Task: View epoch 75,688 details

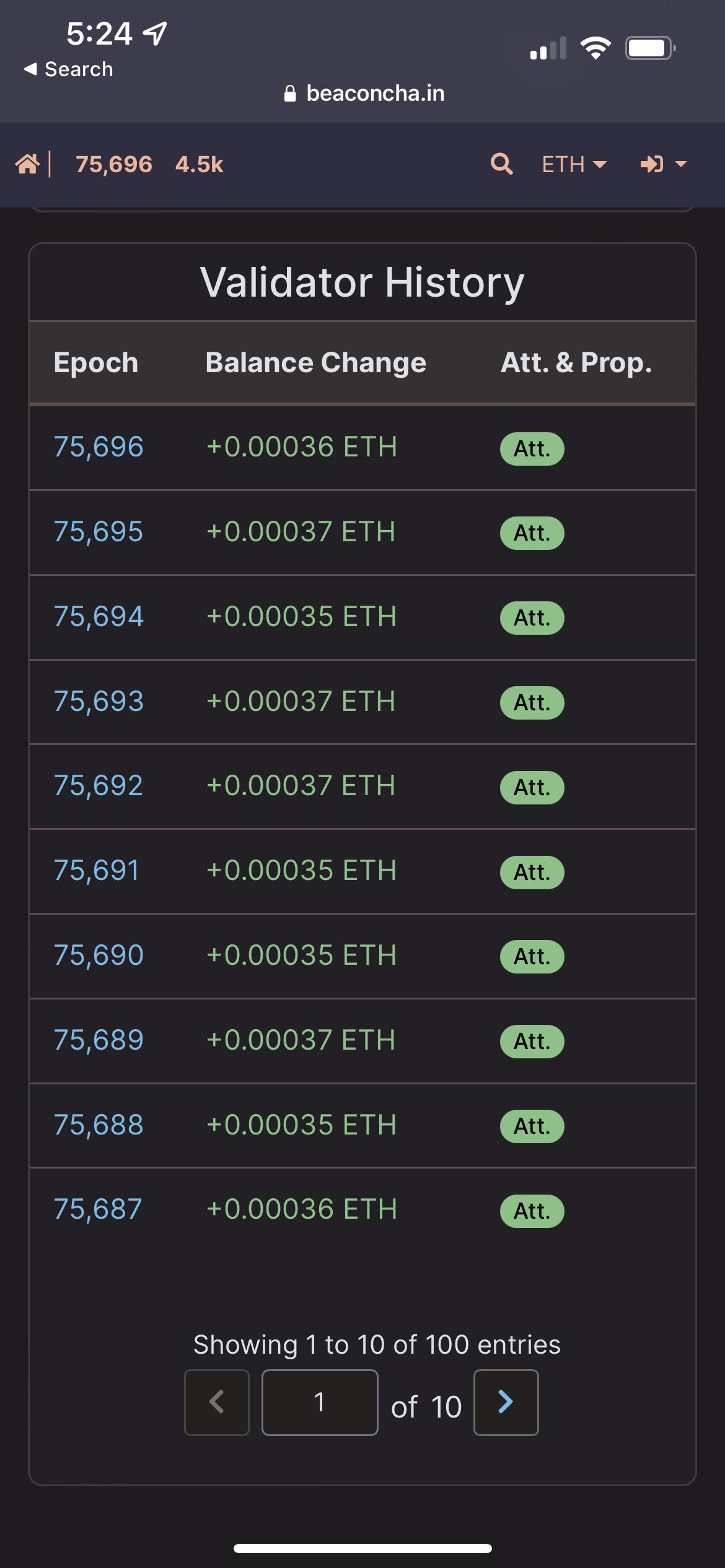Action: [x=99, y=1125]
